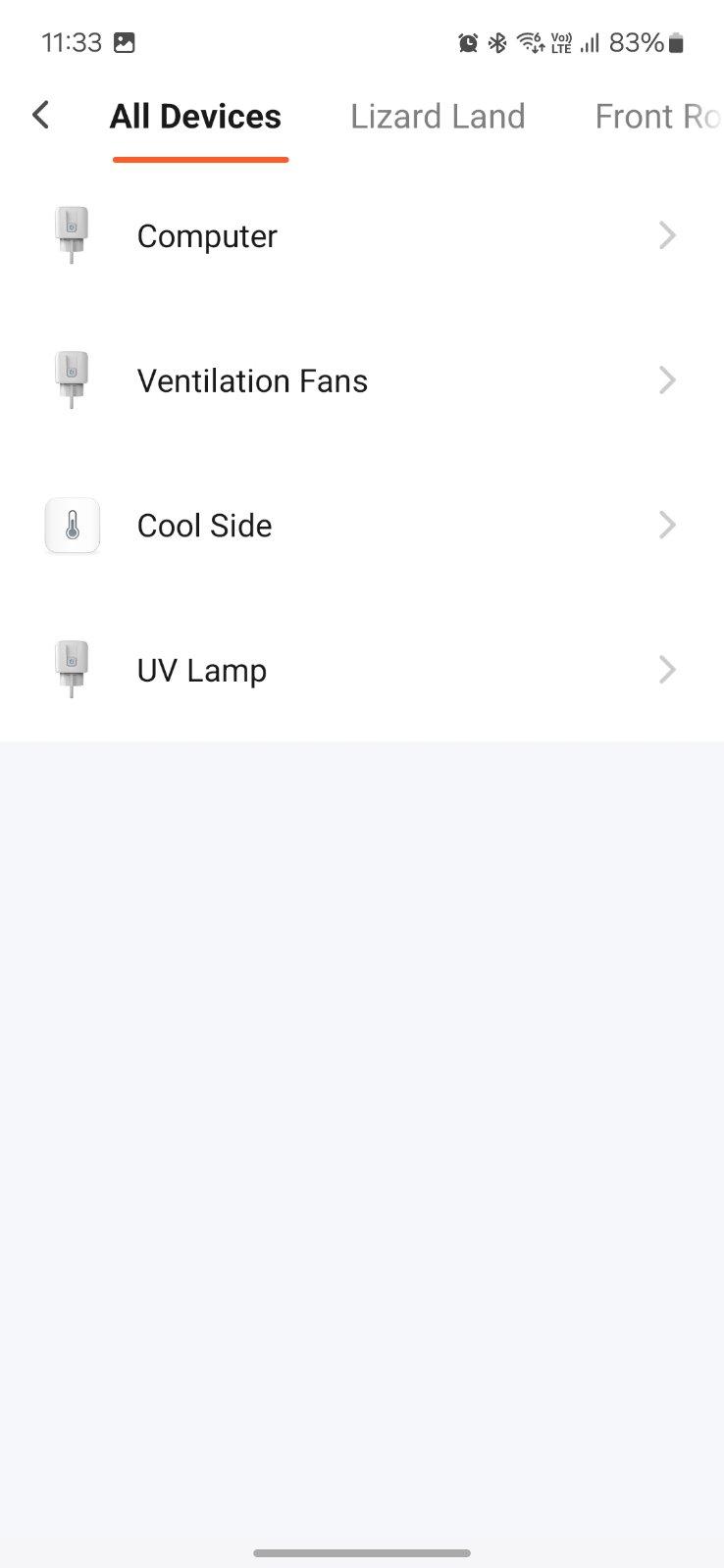Expand the Computer device details
This screenshot has height=1568, width=724.
[667, 235]
